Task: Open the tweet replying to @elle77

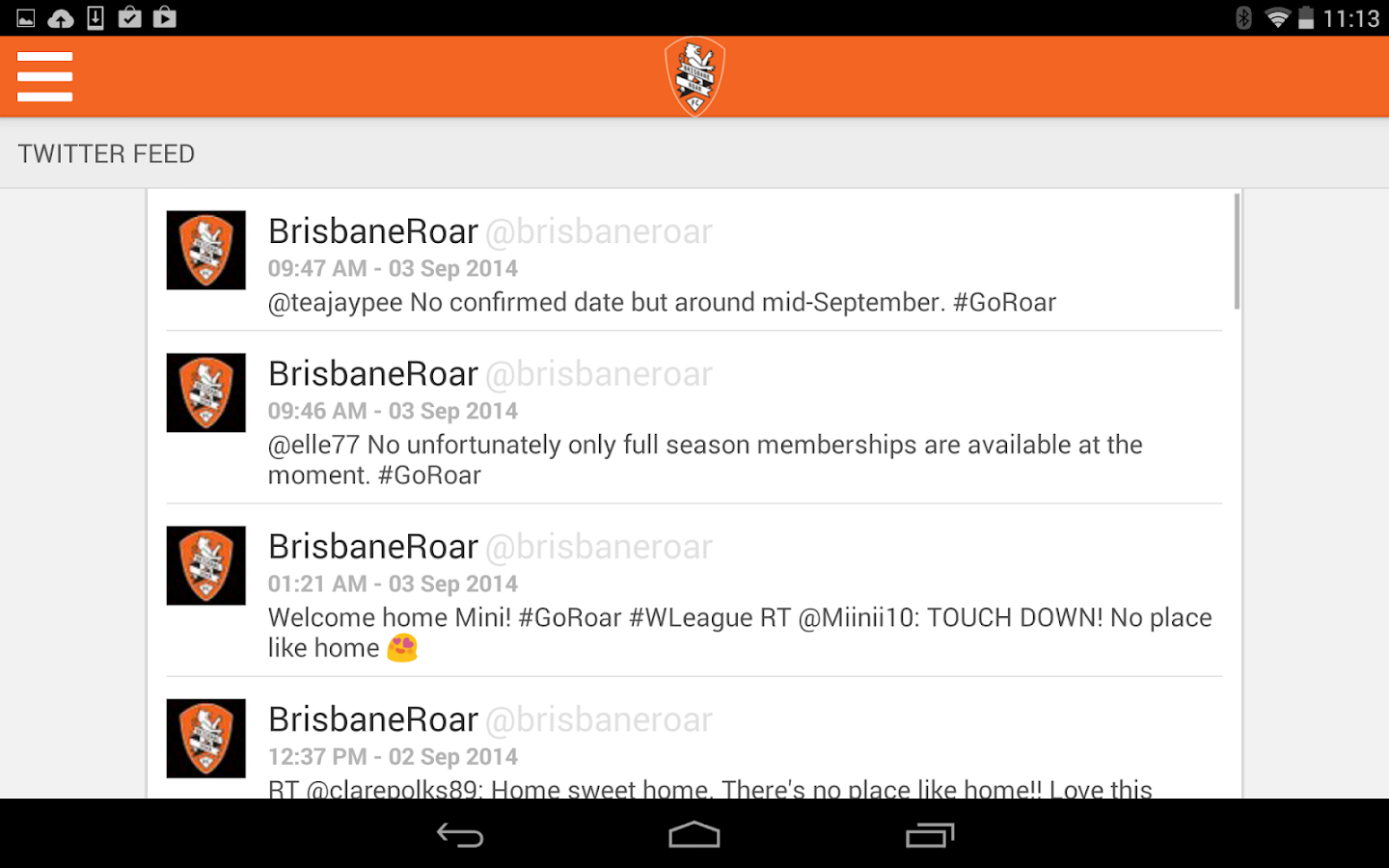Action: point(704,459)
